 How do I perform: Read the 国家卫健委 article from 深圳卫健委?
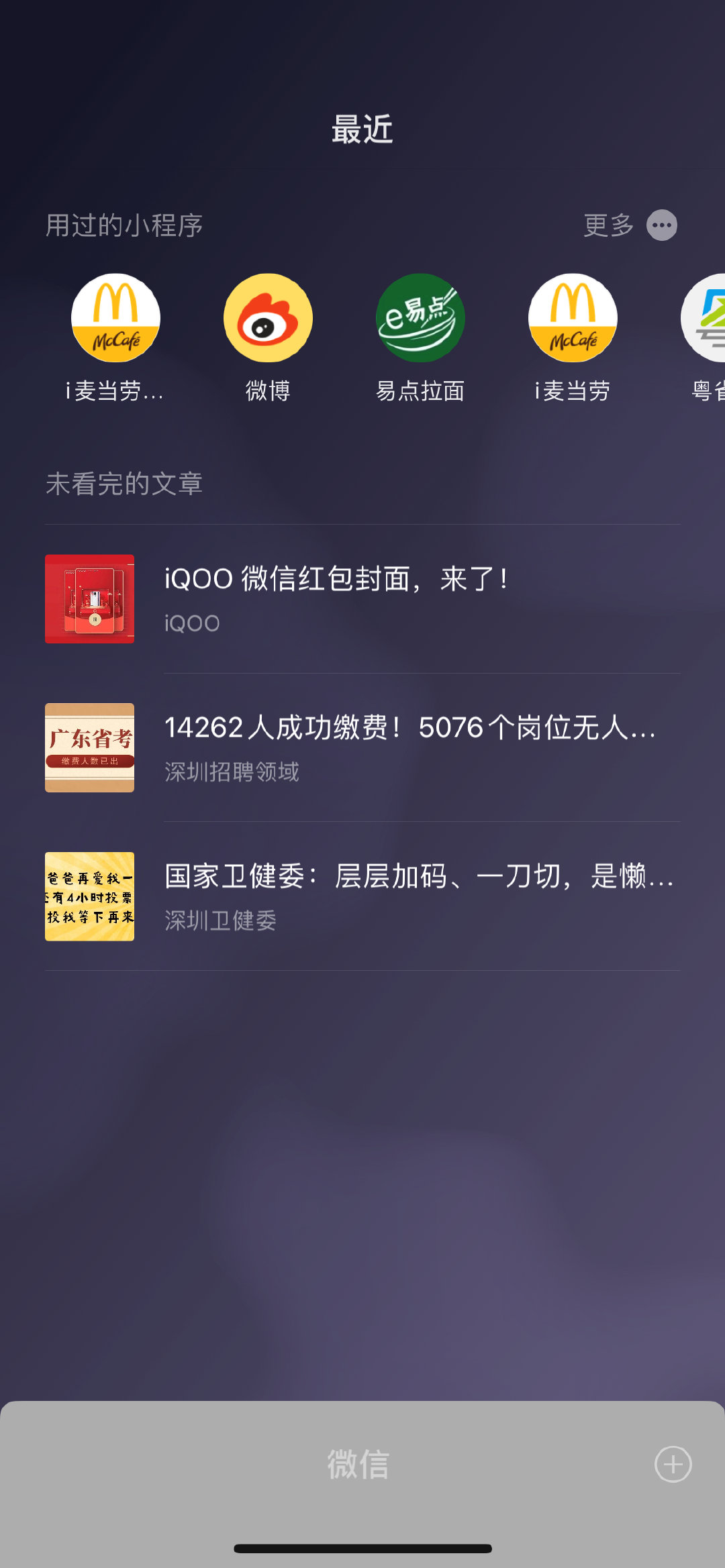tap(362, 896)
